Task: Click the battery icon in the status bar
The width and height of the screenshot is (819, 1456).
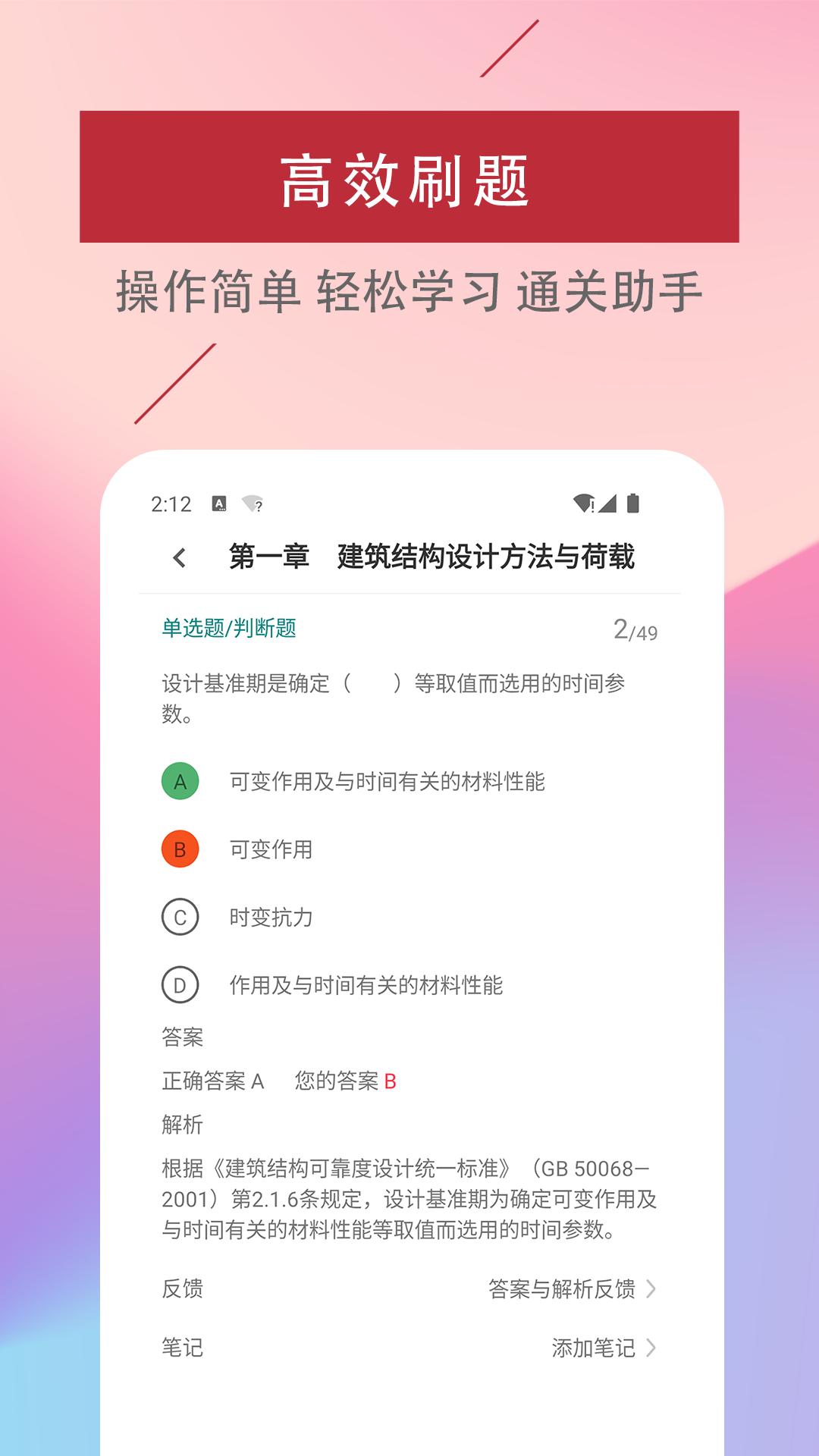Action: pyautogui.click(x=635, y=502)
